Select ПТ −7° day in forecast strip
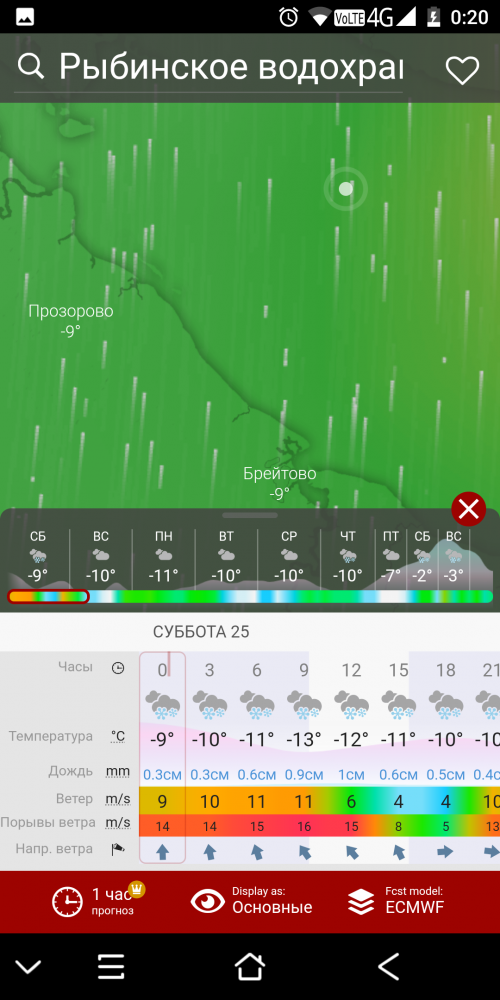Viewport: 500px width, 1000px height. pos(391,557)
